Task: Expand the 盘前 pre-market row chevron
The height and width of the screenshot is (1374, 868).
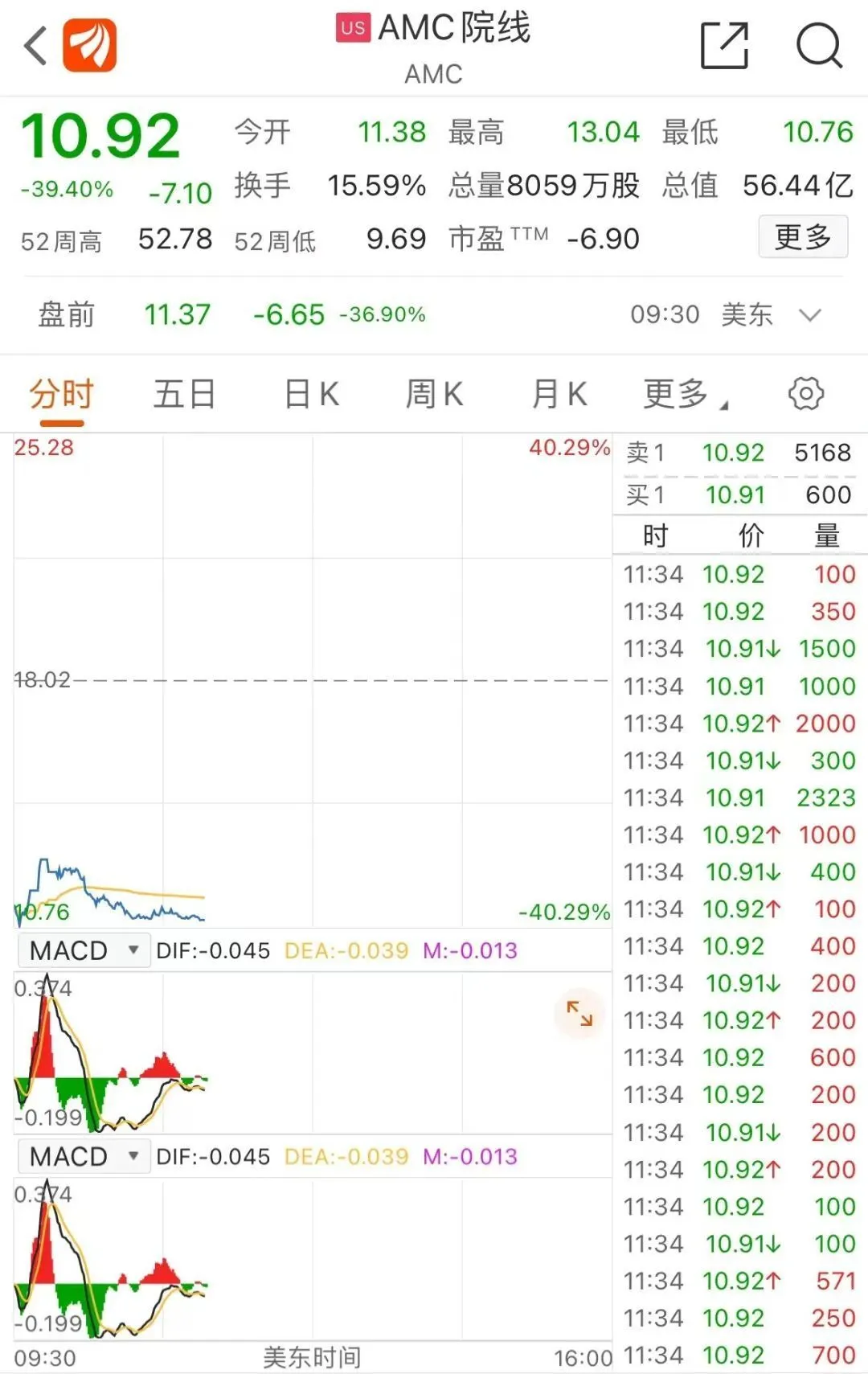Action: point(810,314)
